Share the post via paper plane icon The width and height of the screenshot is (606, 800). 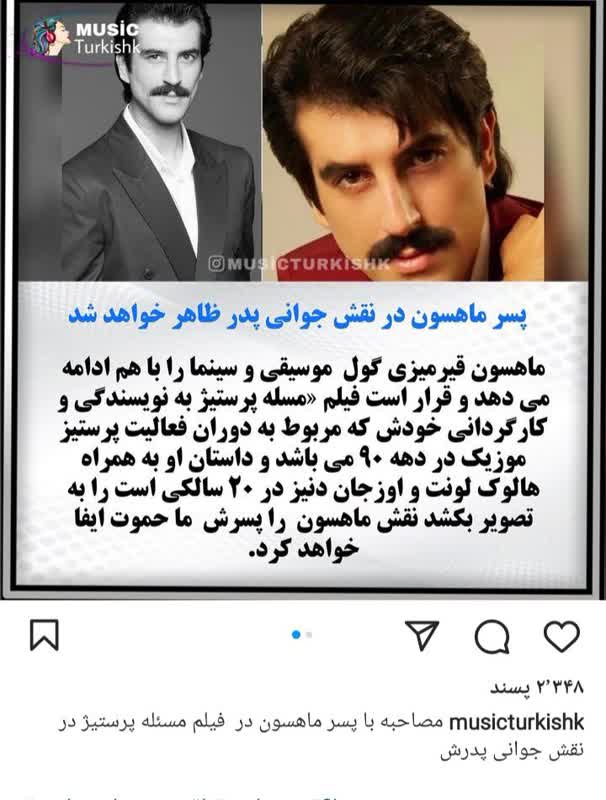422,634
